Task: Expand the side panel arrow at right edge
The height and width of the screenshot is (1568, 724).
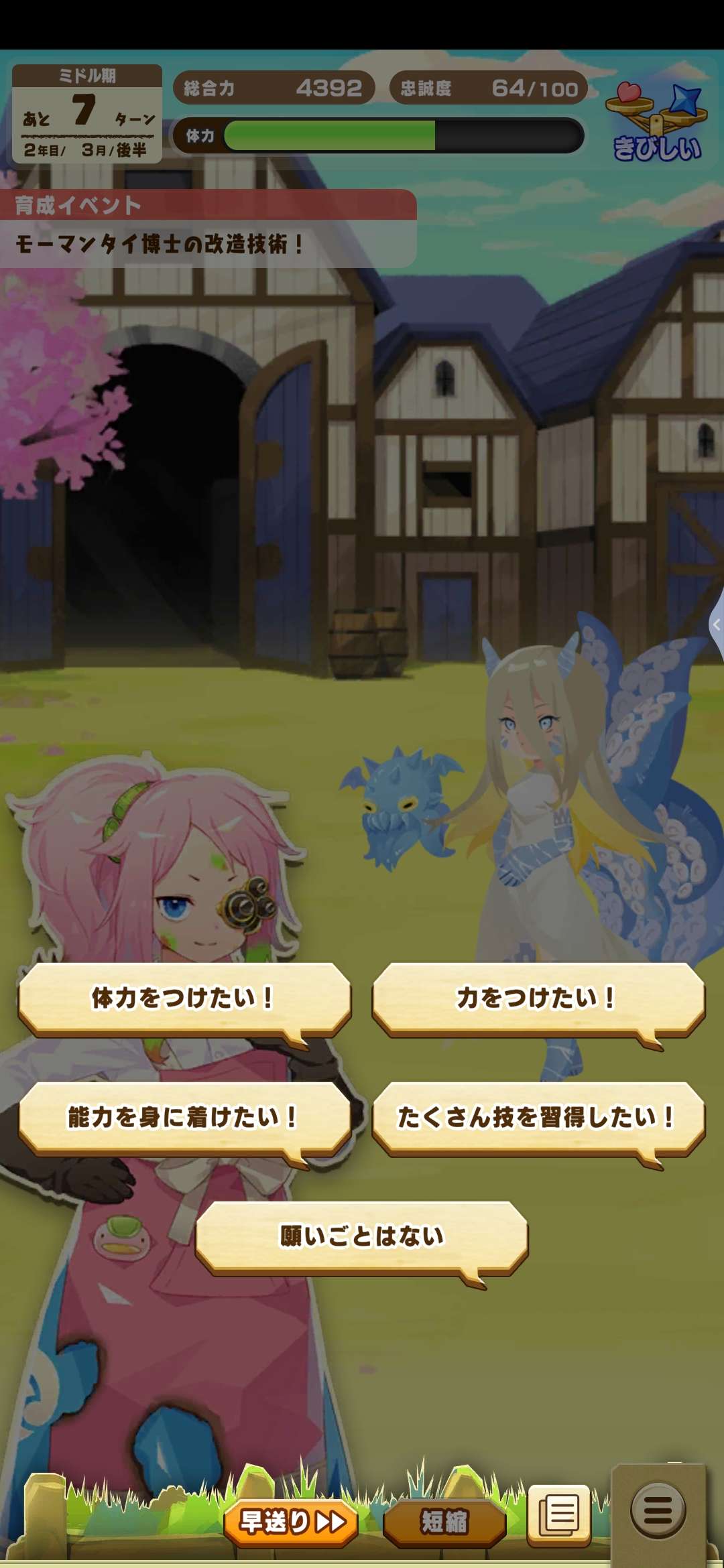Action: click(717, 625)
